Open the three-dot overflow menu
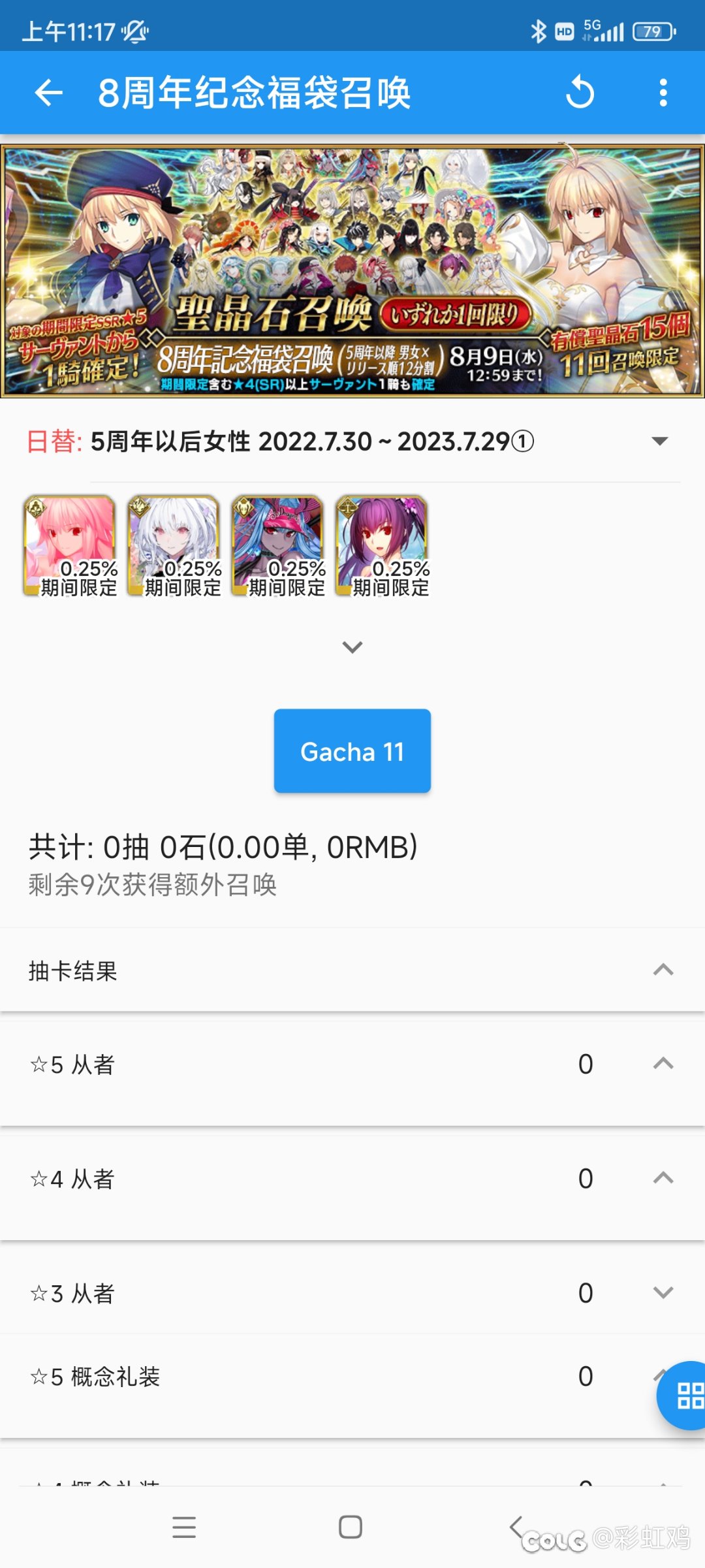 (663, 93)
